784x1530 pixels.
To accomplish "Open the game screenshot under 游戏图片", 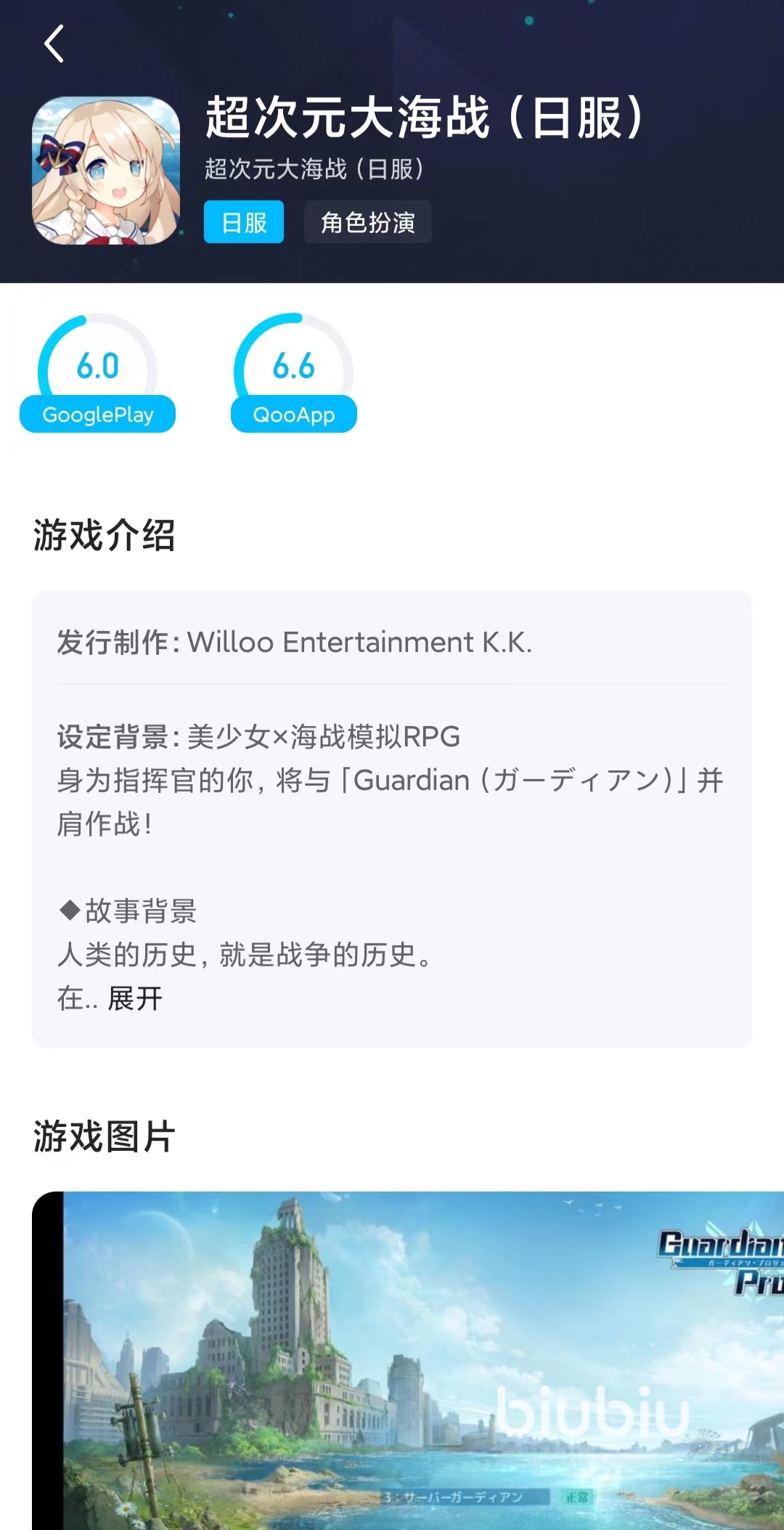I will pyautogui.click(x=408, y=1359).
